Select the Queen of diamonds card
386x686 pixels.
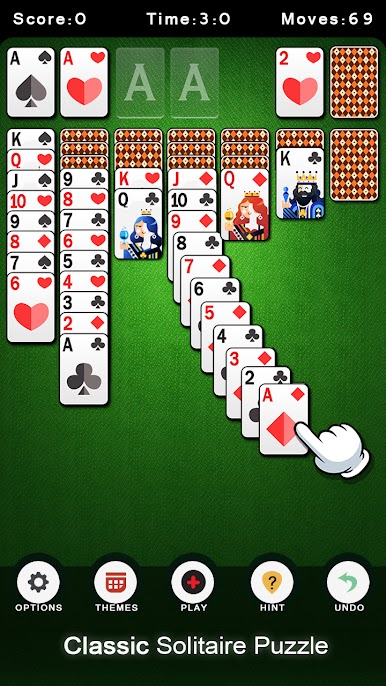(245, 205)
